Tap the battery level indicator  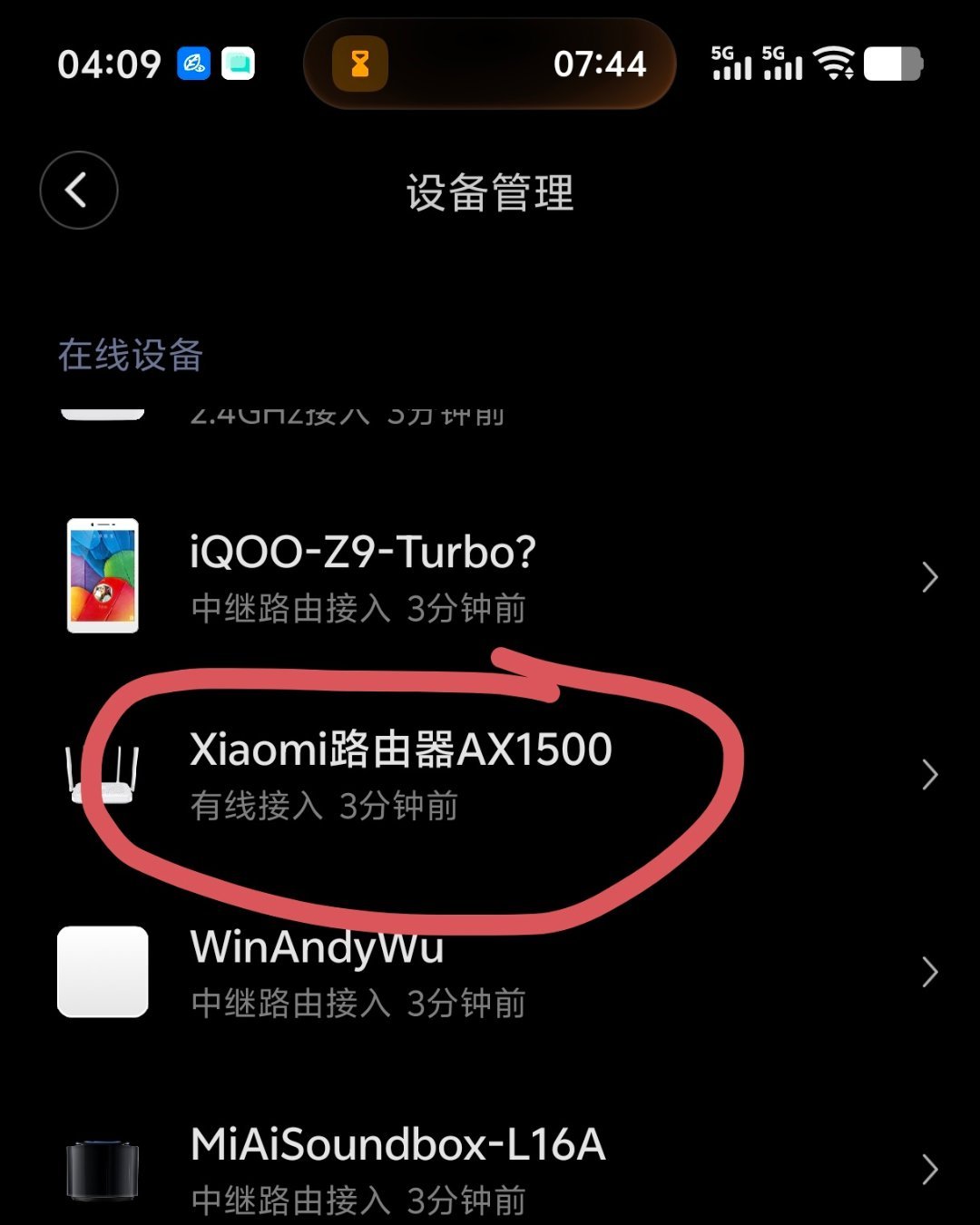pos(894,62)
